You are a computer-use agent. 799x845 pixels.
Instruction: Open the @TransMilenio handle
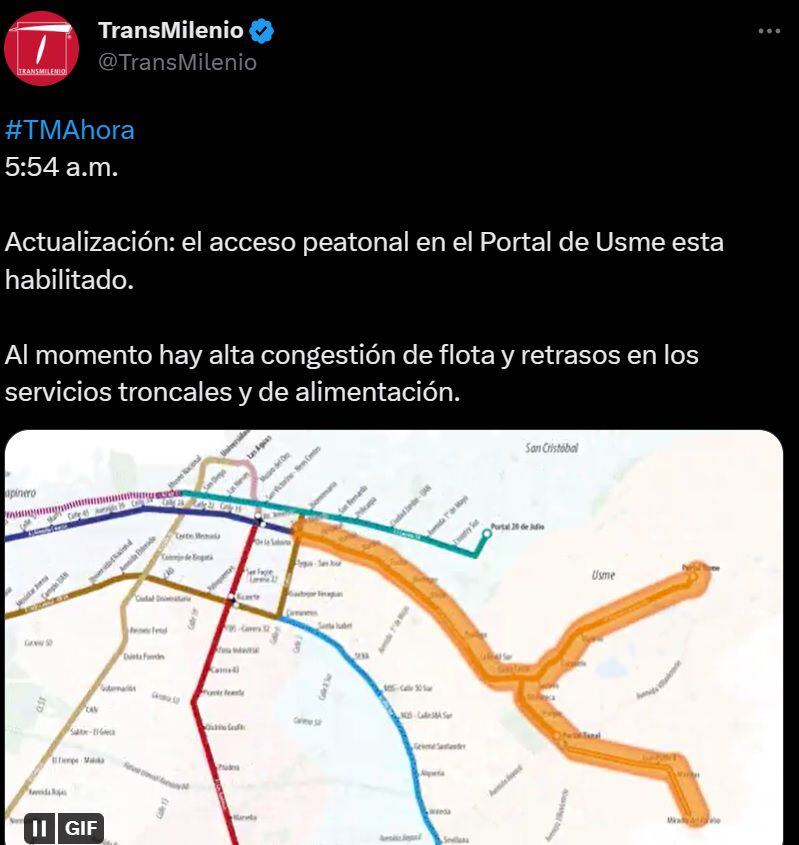point(177,62)
